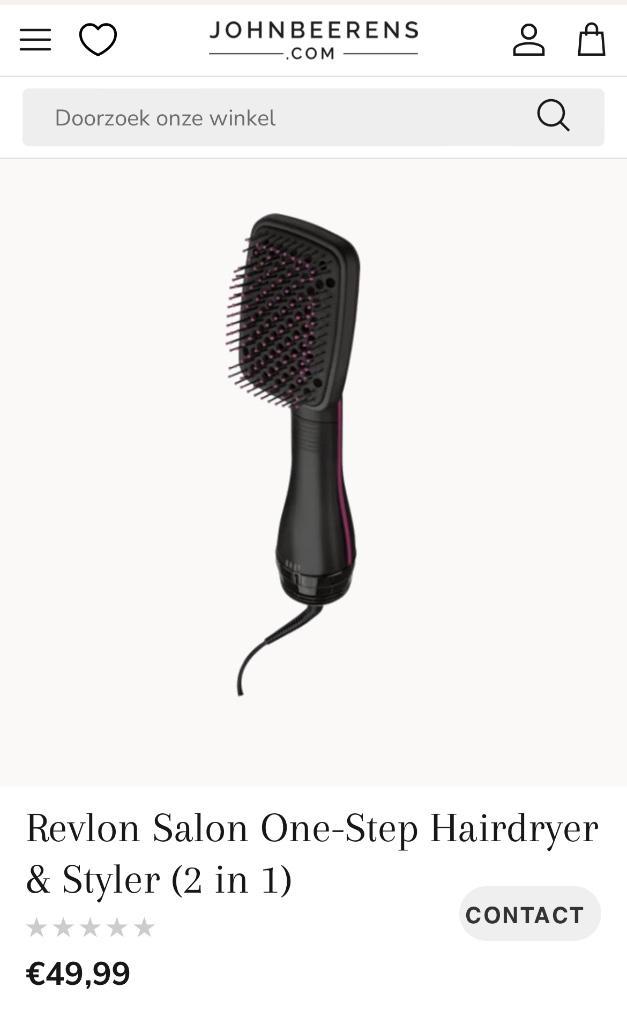Go to the JohnBeerens.com homepage logo
The height and width of the screenshot is (1024, 627).
tap(313, 40)
